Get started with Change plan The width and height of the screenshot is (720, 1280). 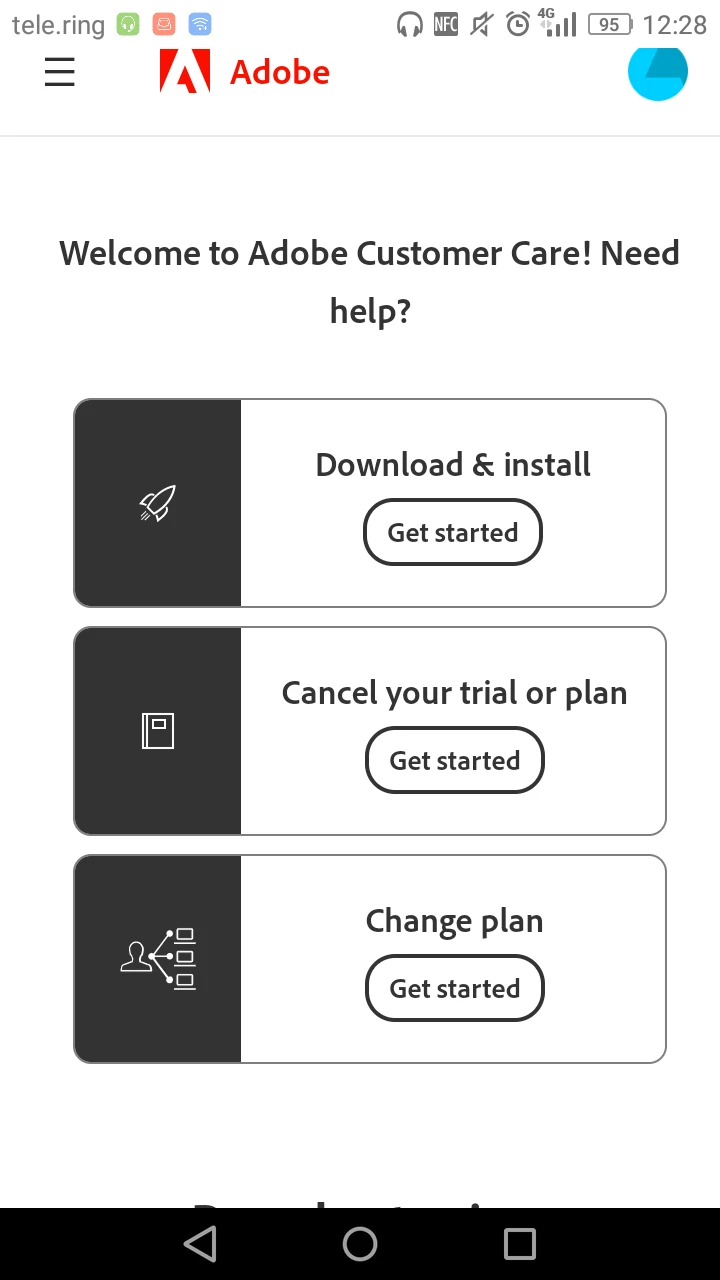click(454, 988)
